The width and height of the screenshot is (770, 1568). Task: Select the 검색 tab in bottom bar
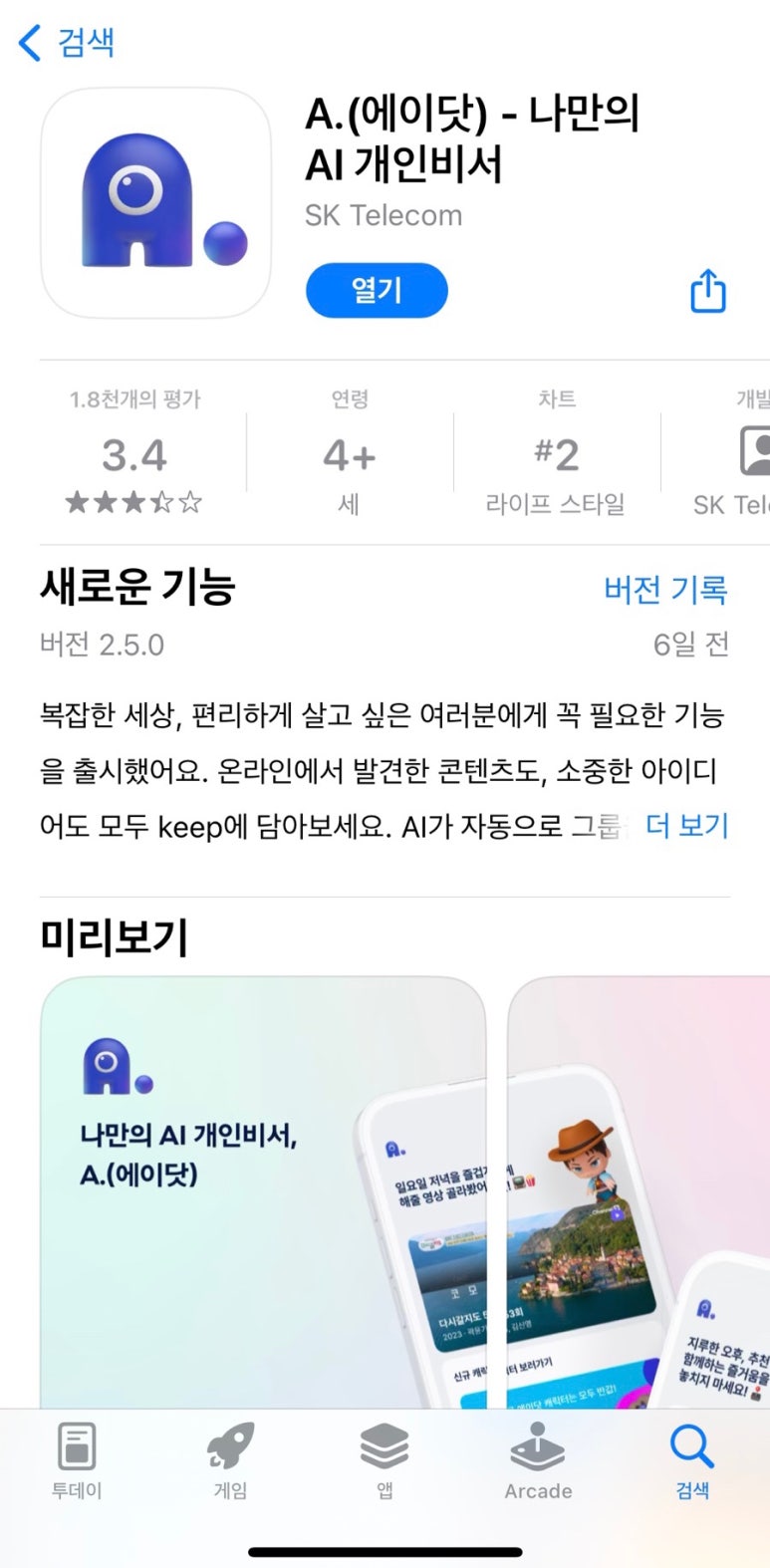point(692,1460)
